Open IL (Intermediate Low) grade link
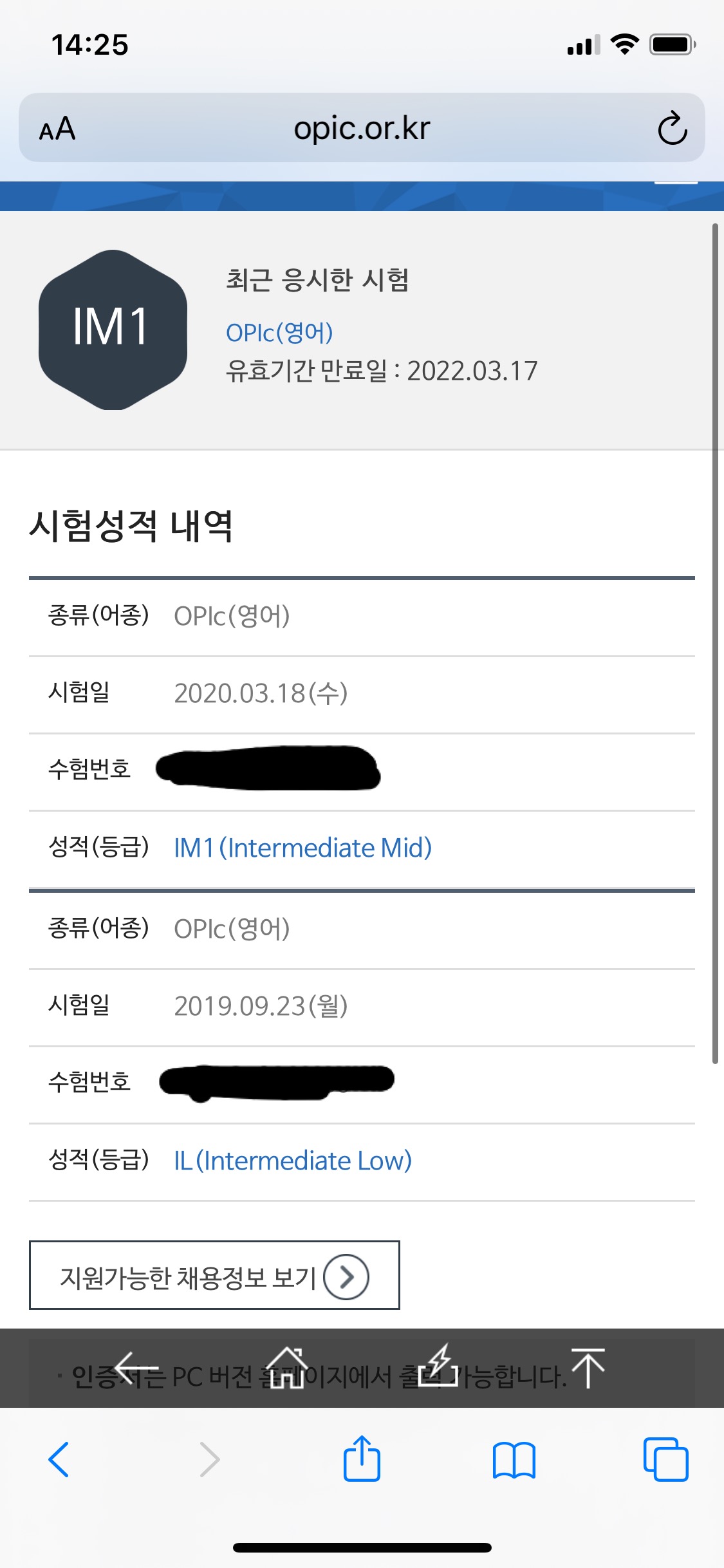Viewport: 724px width, 1568px height. (293, 1161)
